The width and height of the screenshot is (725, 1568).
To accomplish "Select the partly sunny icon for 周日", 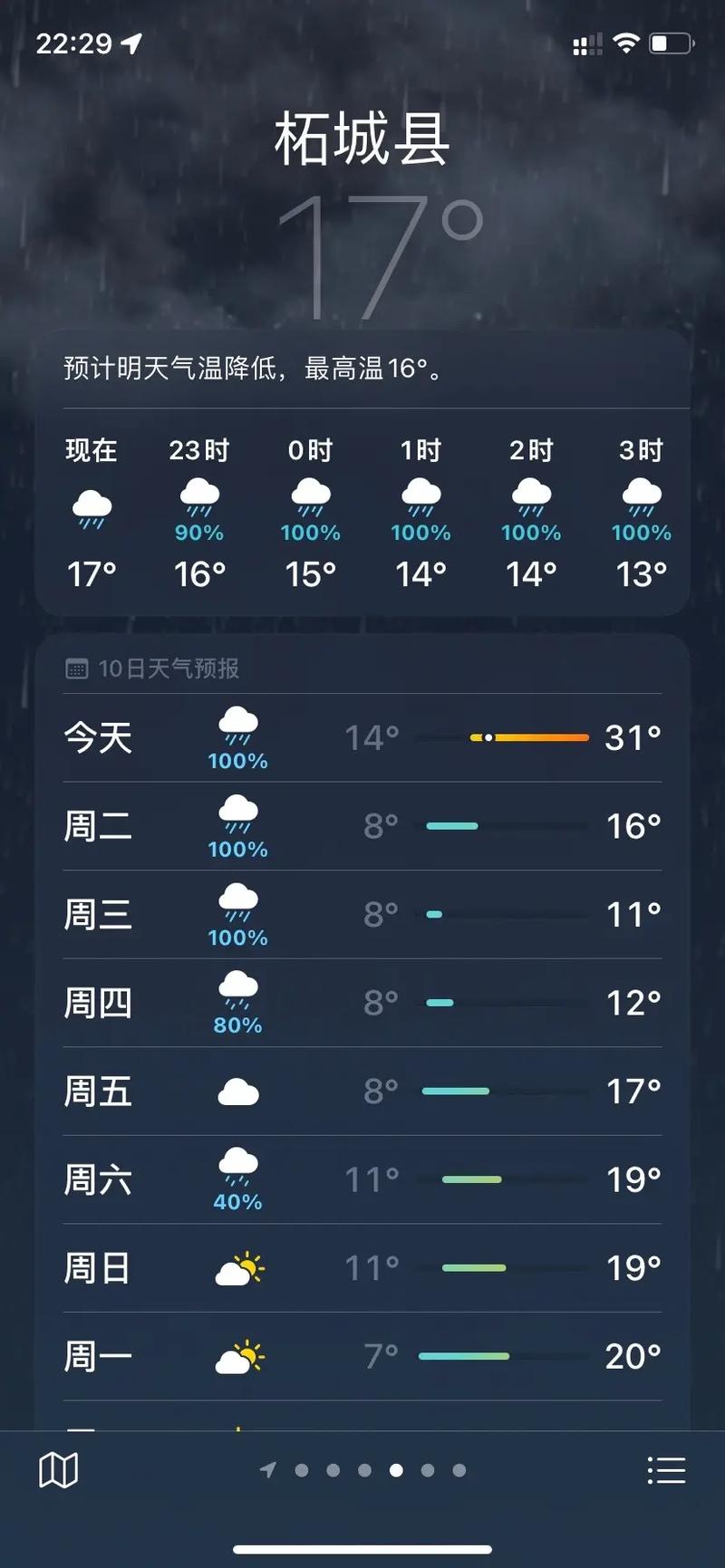I will click(x=237, y=1268).
